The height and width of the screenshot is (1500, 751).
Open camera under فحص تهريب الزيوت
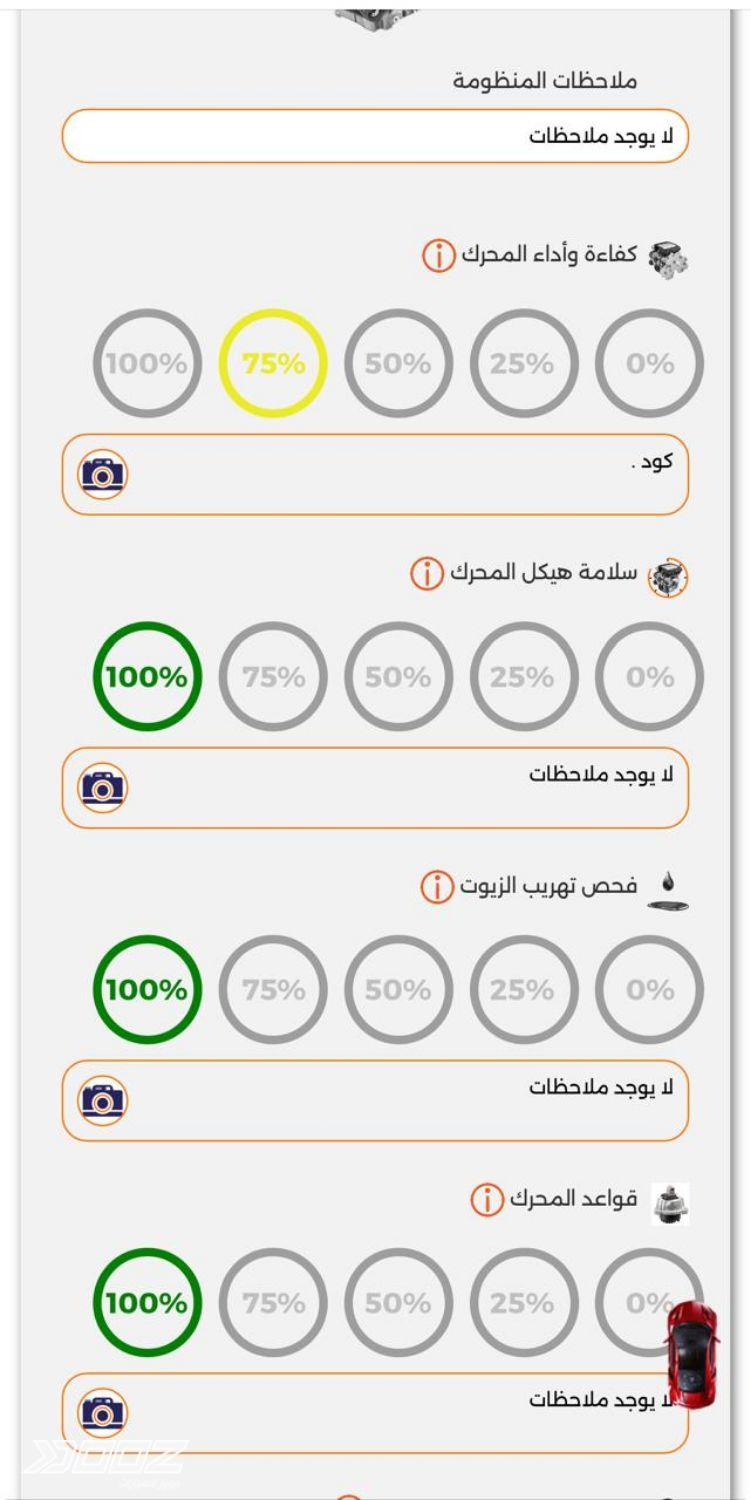[103, 1100]
